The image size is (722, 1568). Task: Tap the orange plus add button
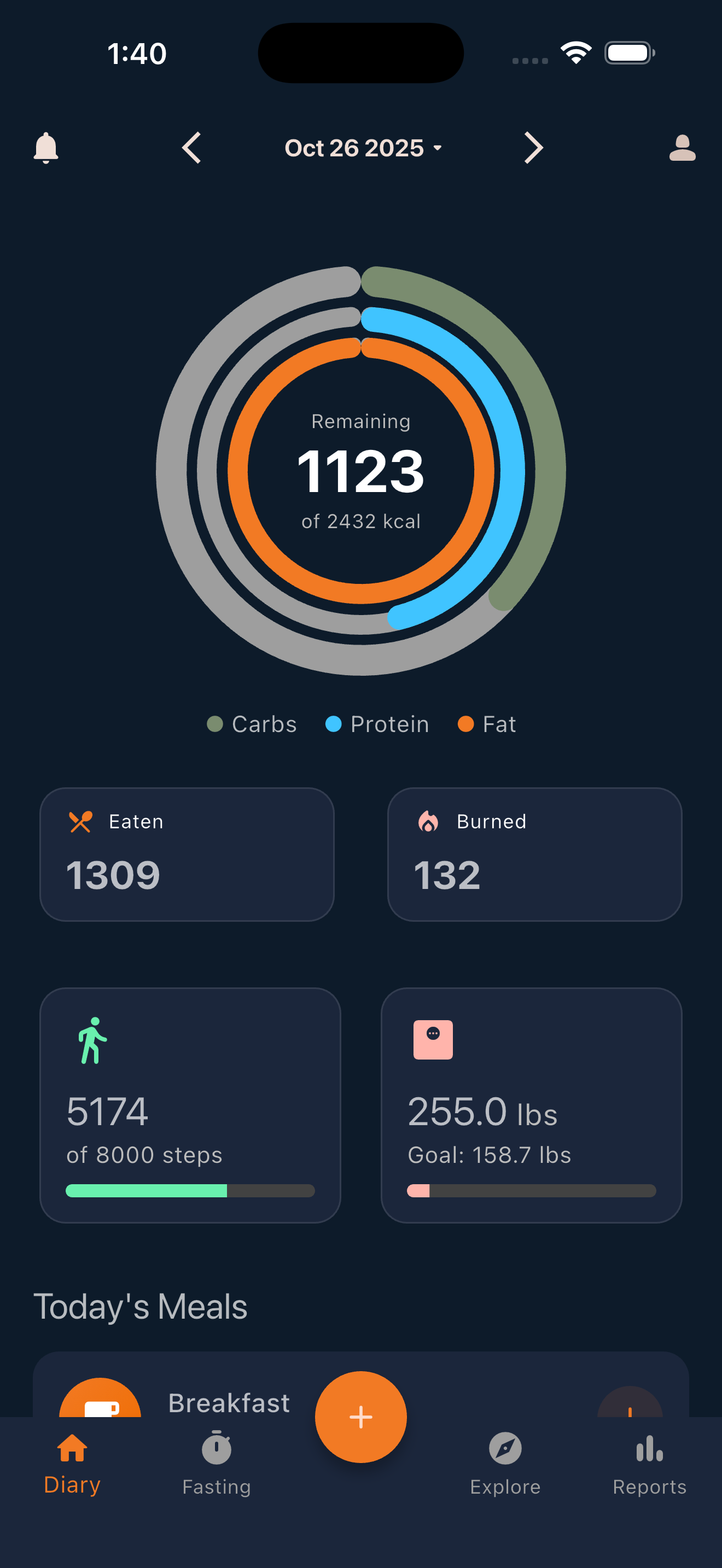361,1417
